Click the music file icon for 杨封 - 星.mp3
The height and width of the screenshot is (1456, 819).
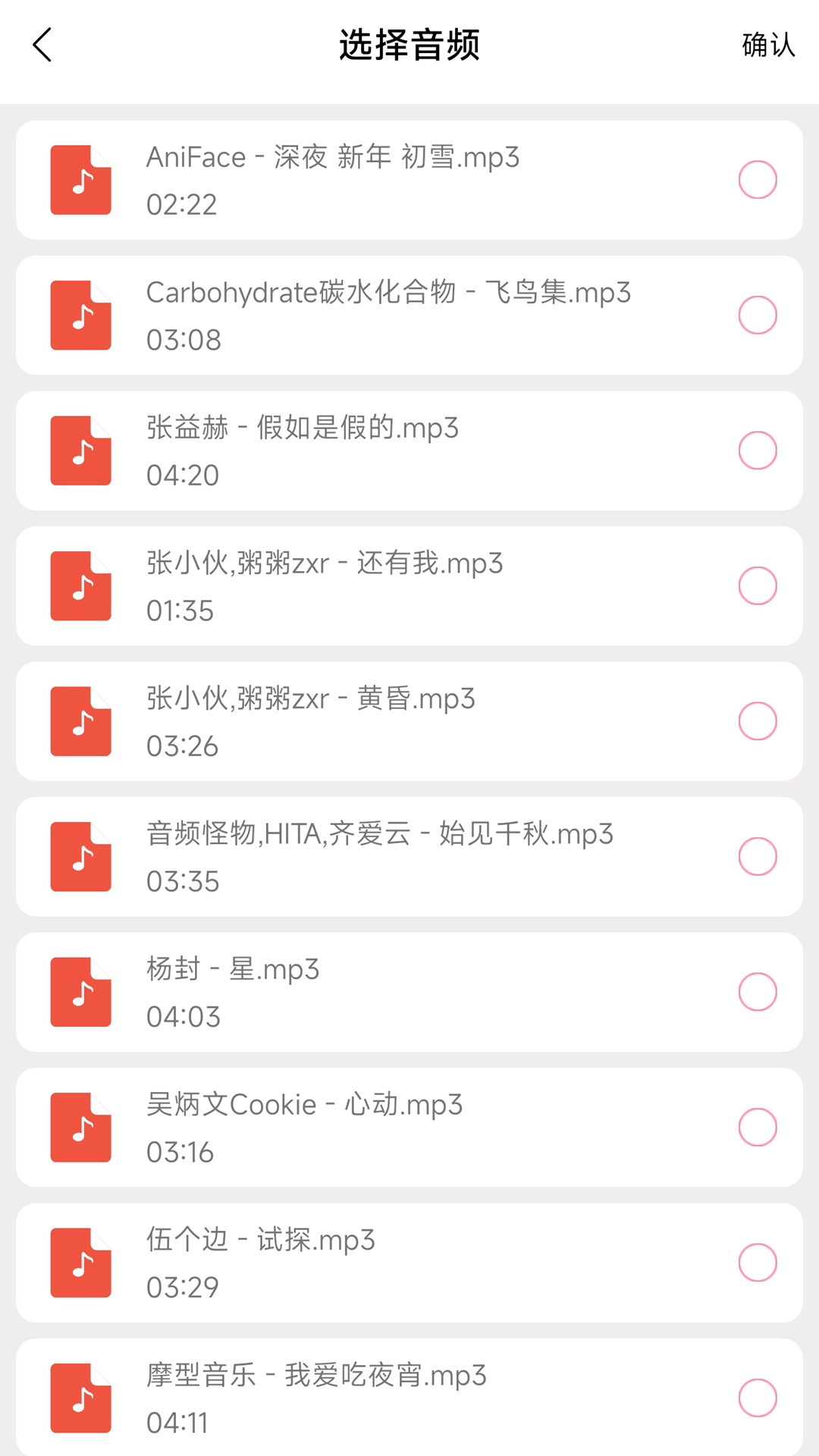tap(80, 991)
